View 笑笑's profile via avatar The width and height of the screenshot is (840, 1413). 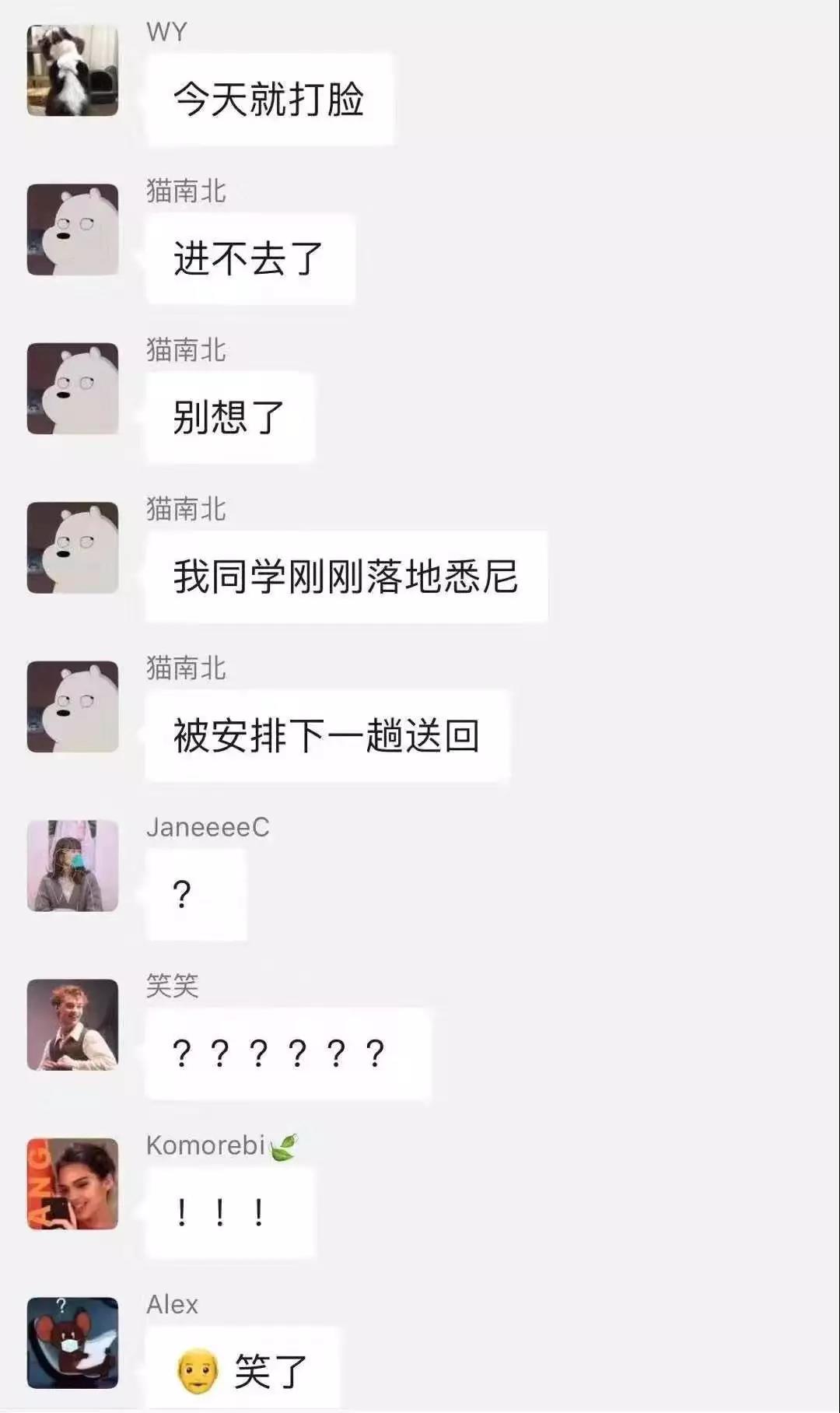tap(72, 1025)
